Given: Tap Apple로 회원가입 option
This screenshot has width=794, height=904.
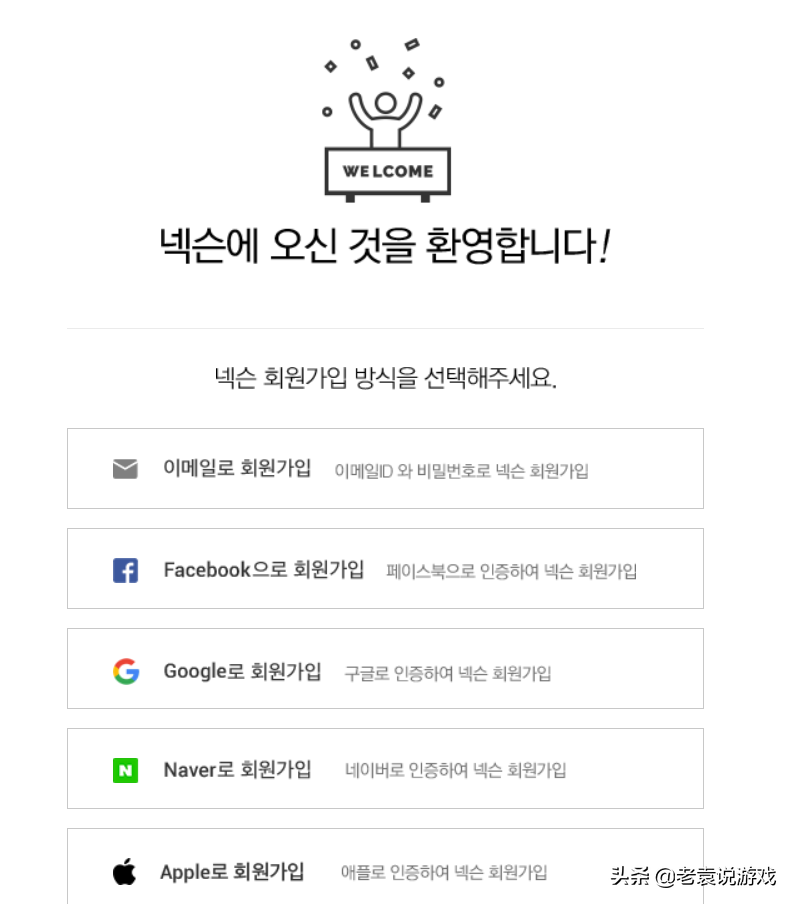Looking at the screenshot, I should (x=385, y=868).
